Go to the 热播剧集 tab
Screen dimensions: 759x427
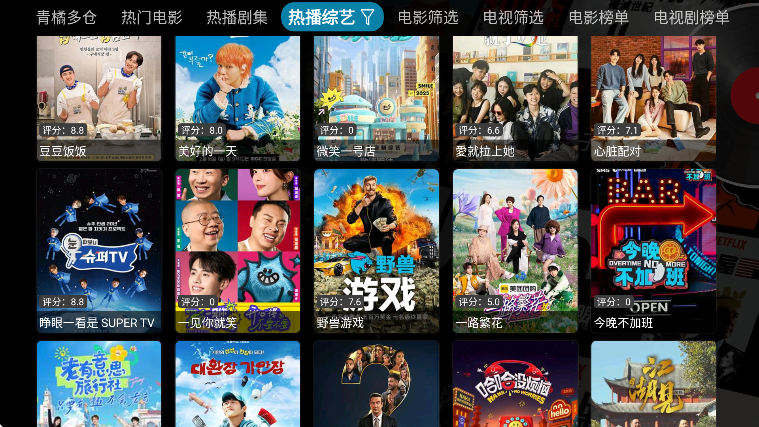tap(237, 17)
